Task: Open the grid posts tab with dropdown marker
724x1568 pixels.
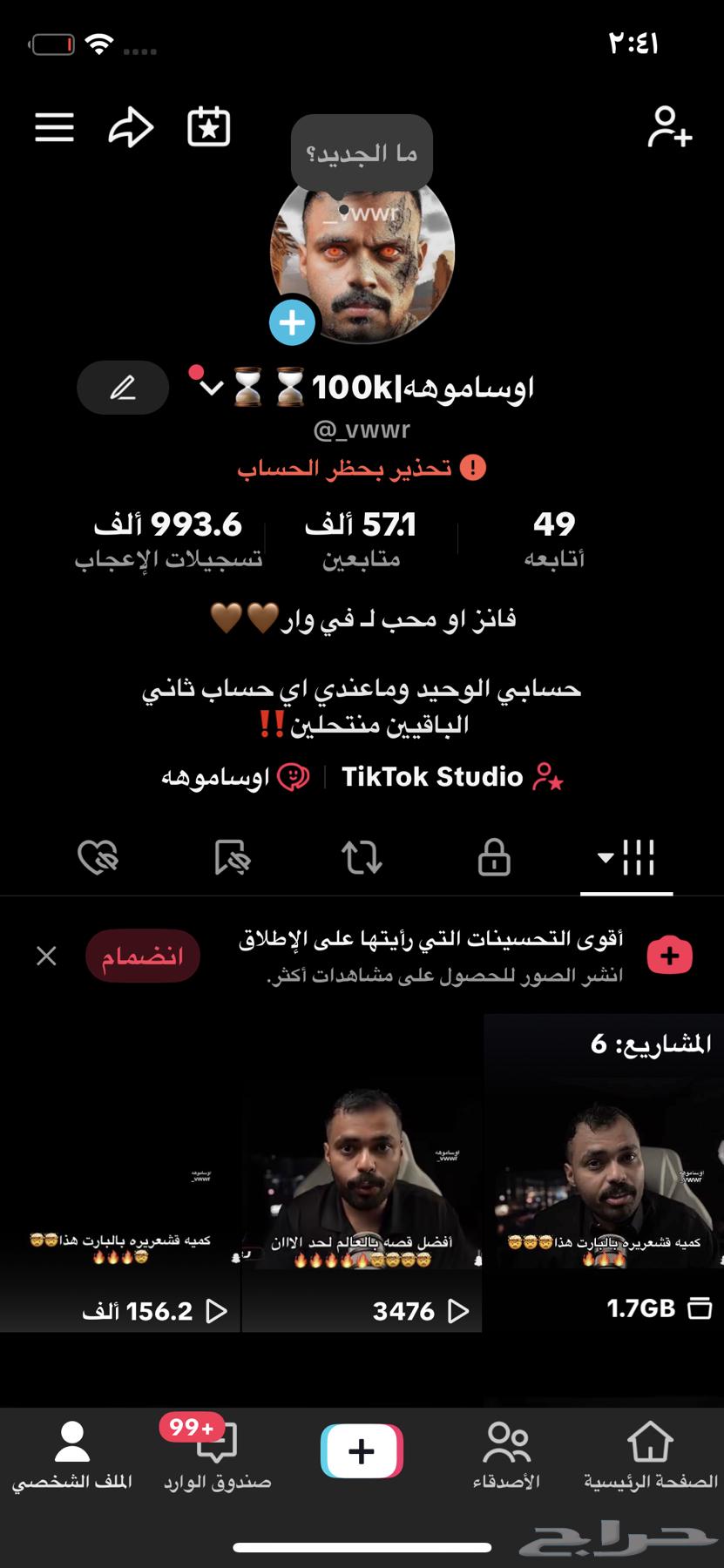Action: (x=627, y=858)
